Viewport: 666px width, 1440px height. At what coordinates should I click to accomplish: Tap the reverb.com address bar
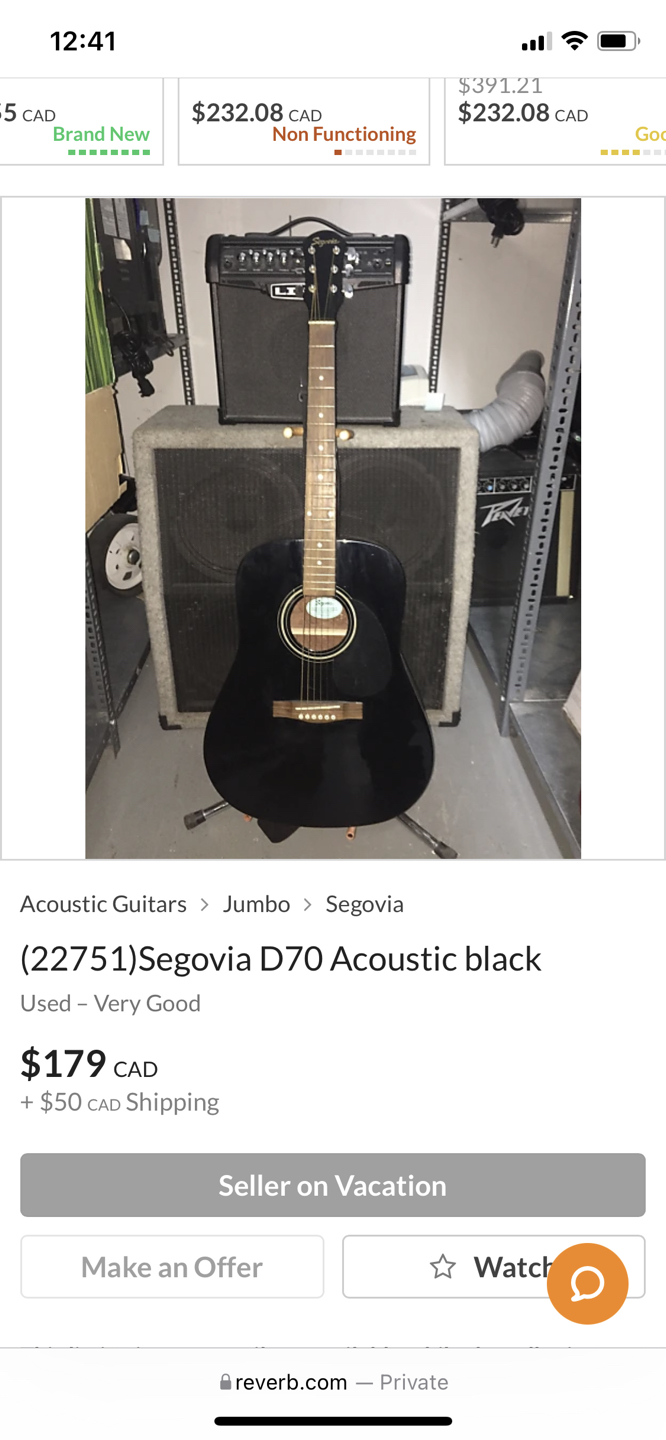point(333,1382)
